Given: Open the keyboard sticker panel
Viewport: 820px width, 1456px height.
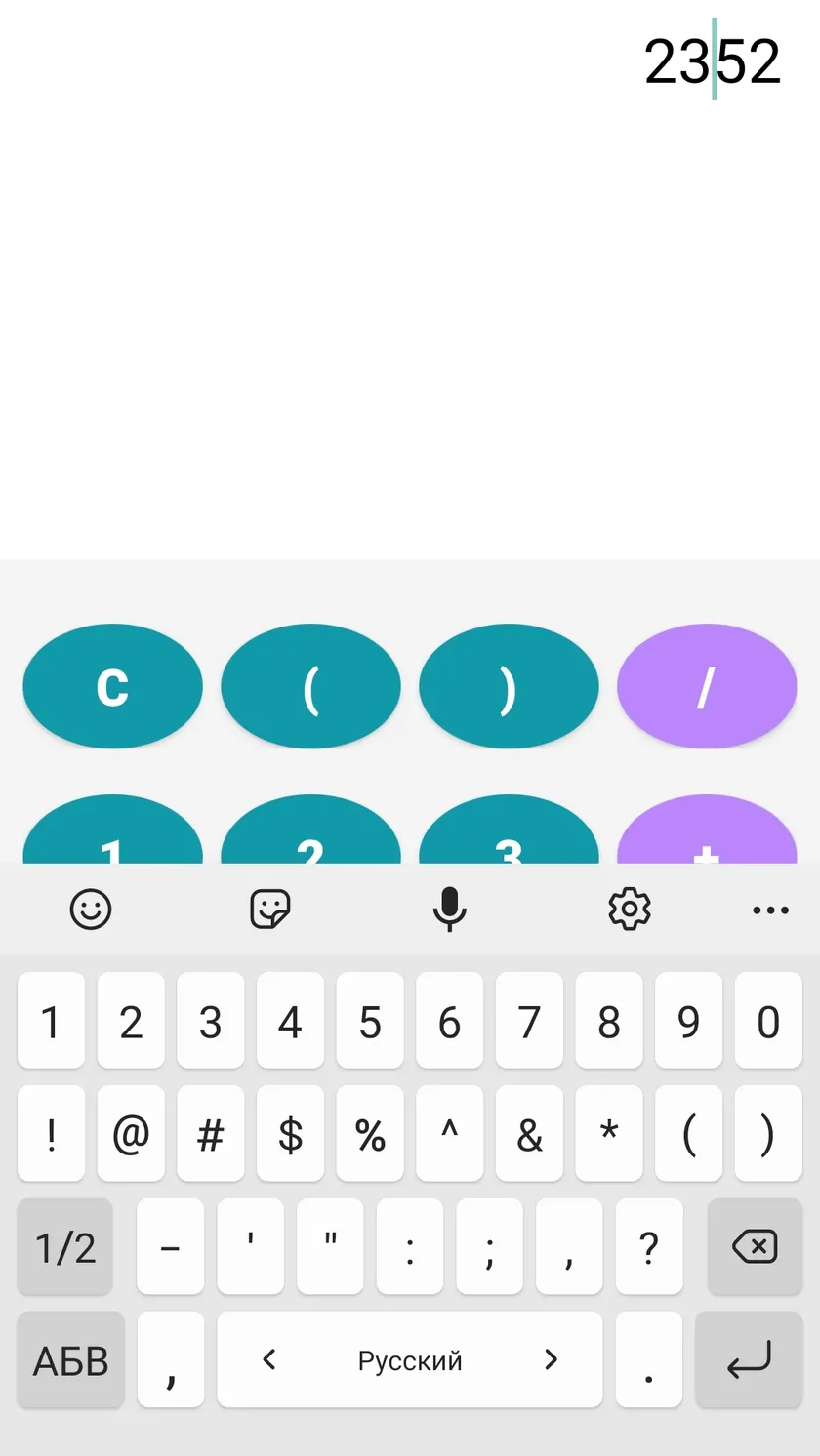Looking at the screenshot, I should pyautogui.click(x=270, y=910).
